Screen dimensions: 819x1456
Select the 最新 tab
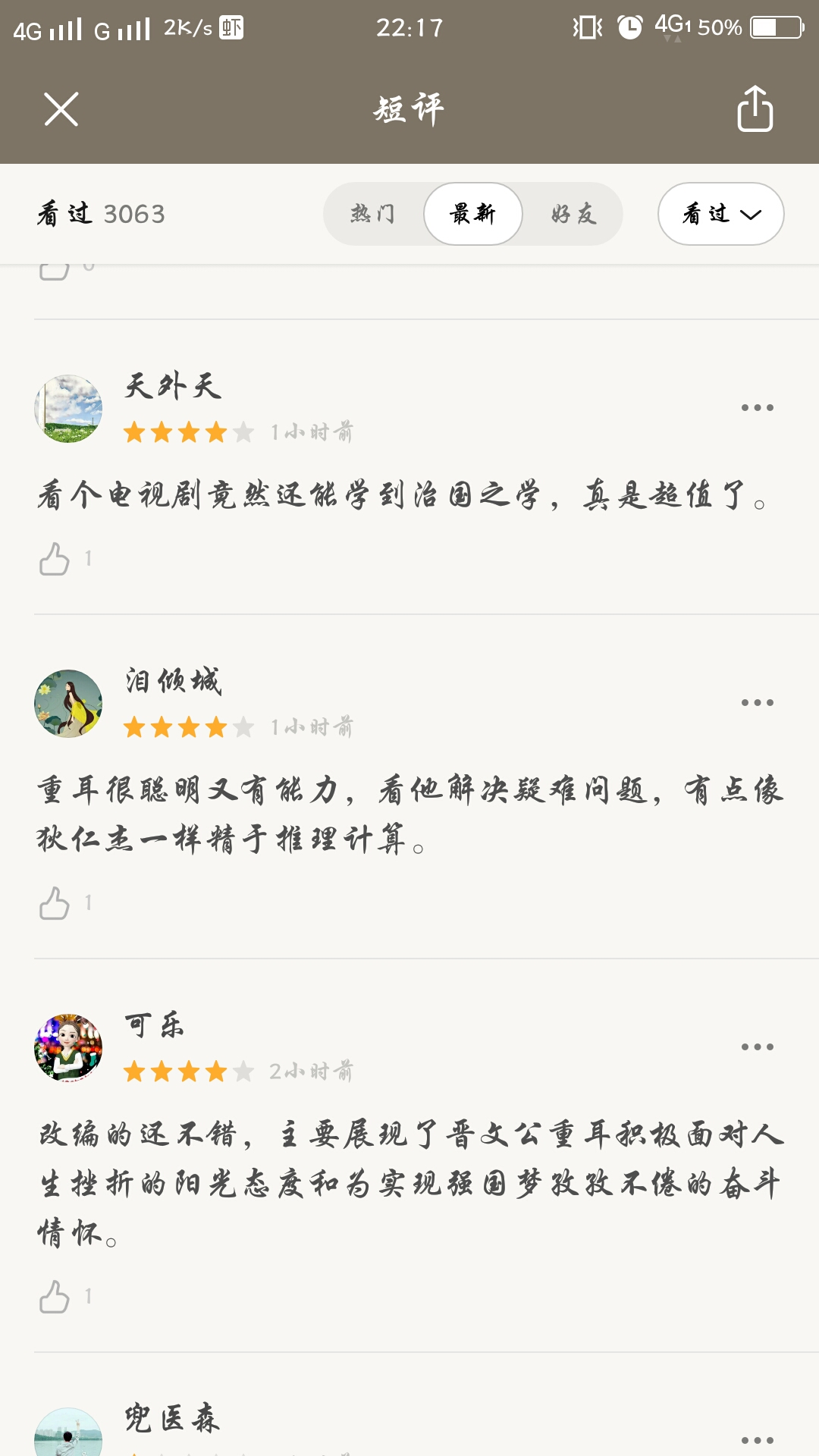point(473,214)
